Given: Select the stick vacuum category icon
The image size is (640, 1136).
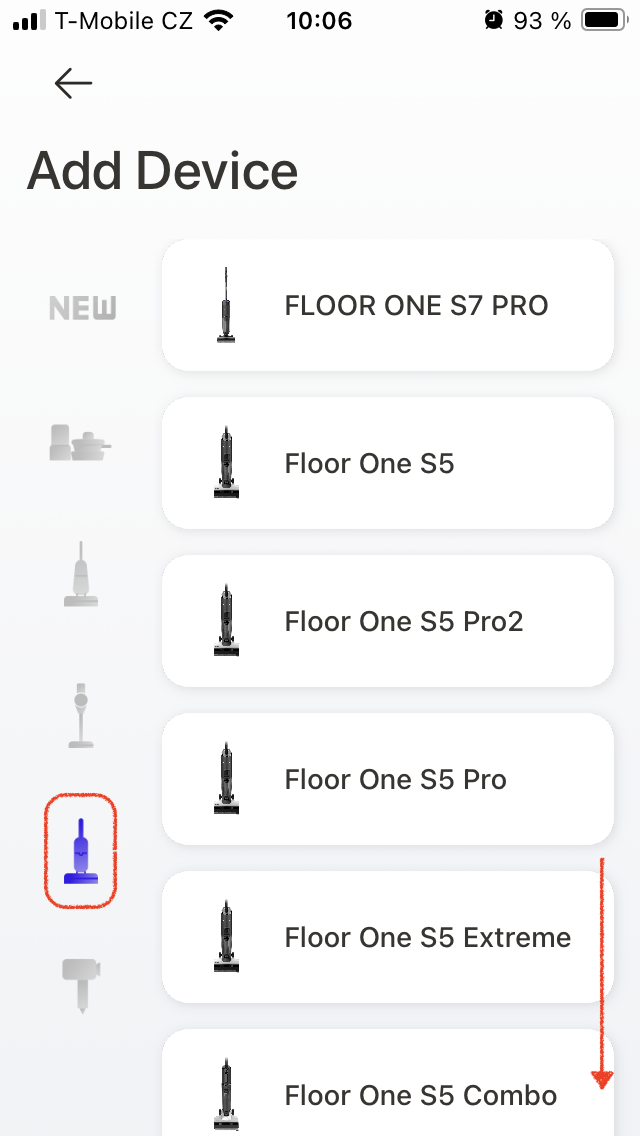Looking at the screenshot, I should [81, 715].
